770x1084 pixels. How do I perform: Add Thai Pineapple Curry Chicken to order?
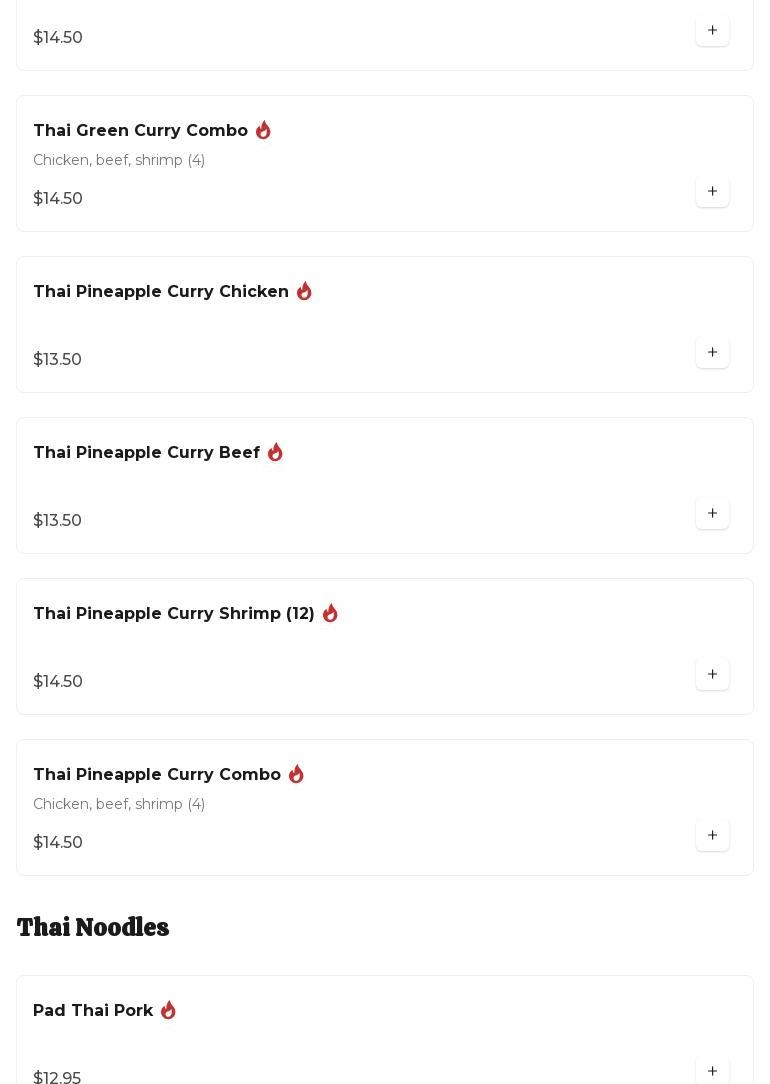pos(712,353)
